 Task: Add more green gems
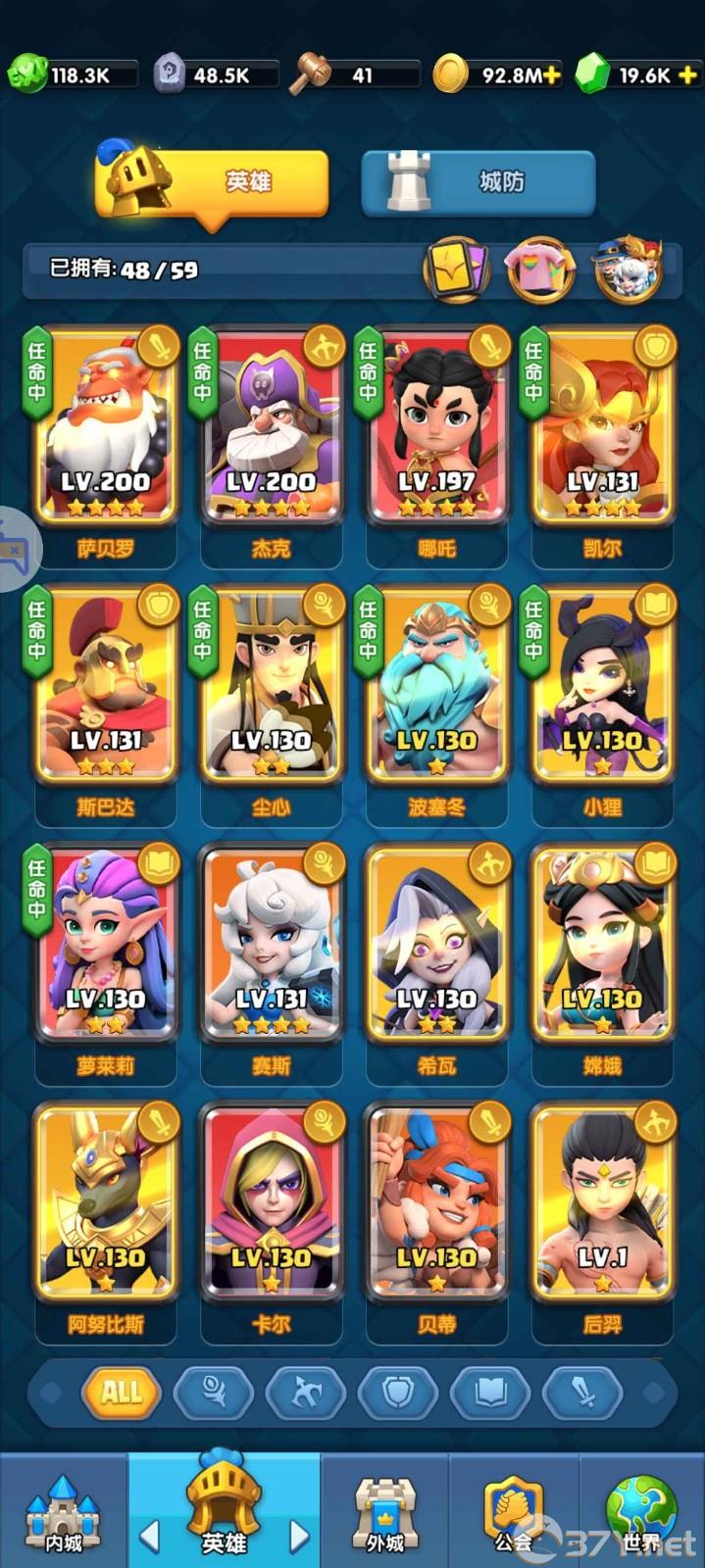coord(687,74)
